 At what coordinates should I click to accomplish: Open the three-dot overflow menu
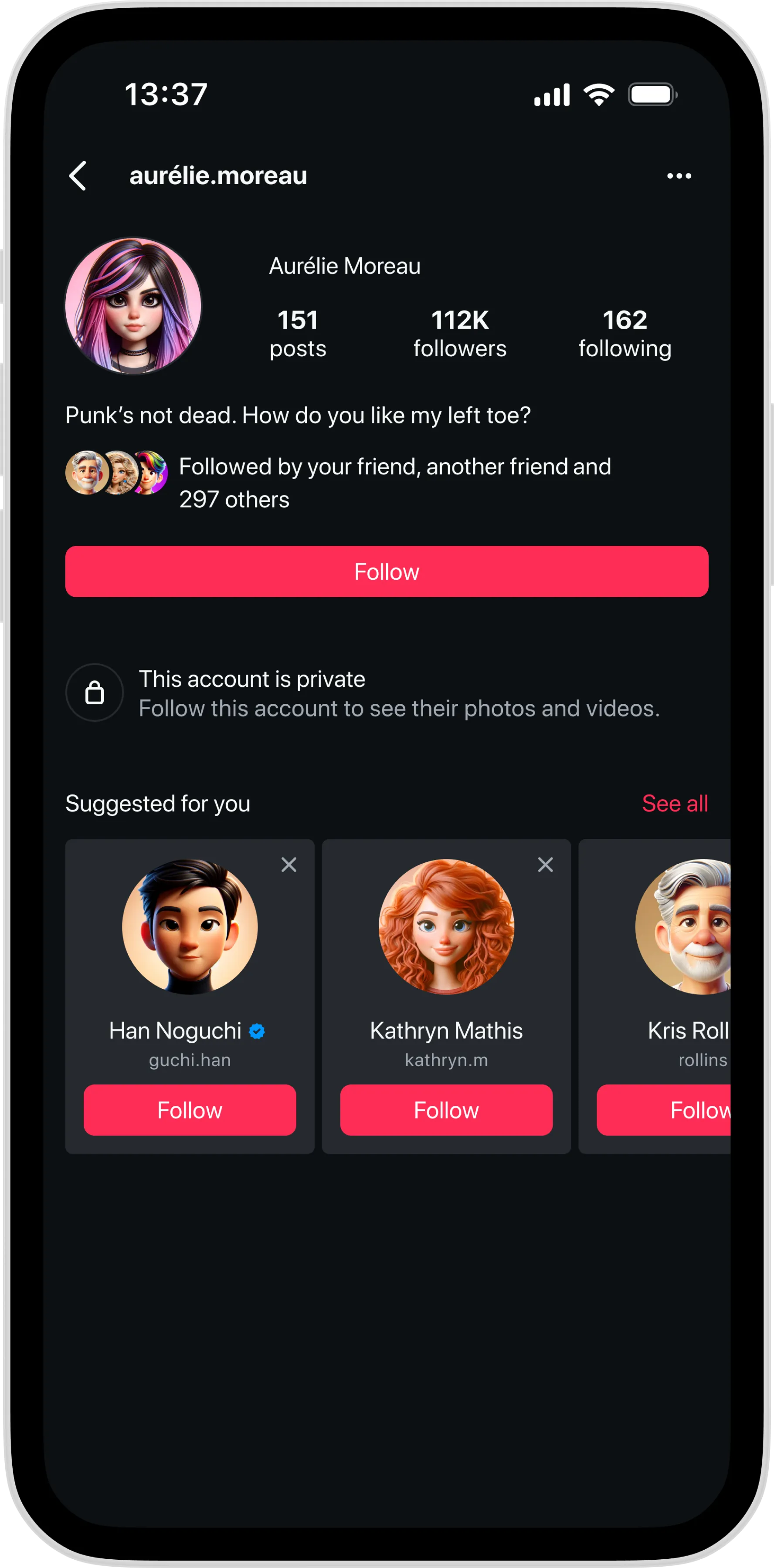pyautogui.click(x=679, y=176)
